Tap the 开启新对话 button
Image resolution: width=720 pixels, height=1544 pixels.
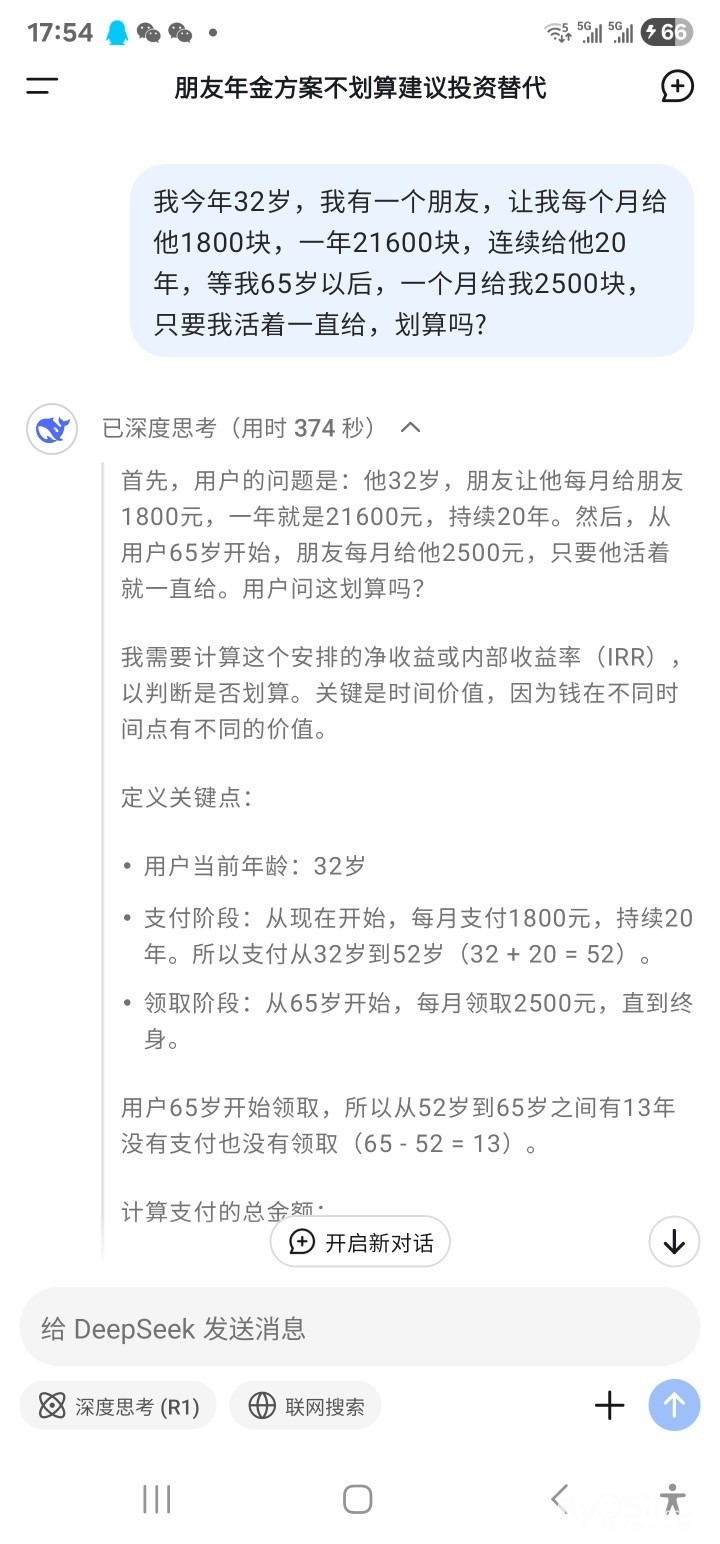[x=360, y=1242]
